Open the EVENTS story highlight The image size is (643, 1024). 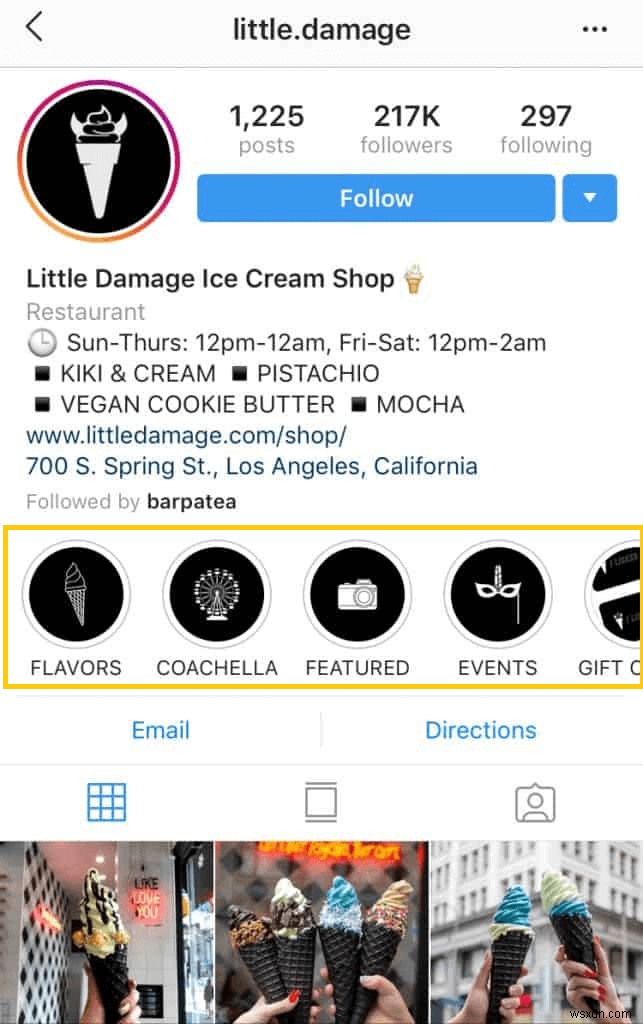tap(497, 595)
